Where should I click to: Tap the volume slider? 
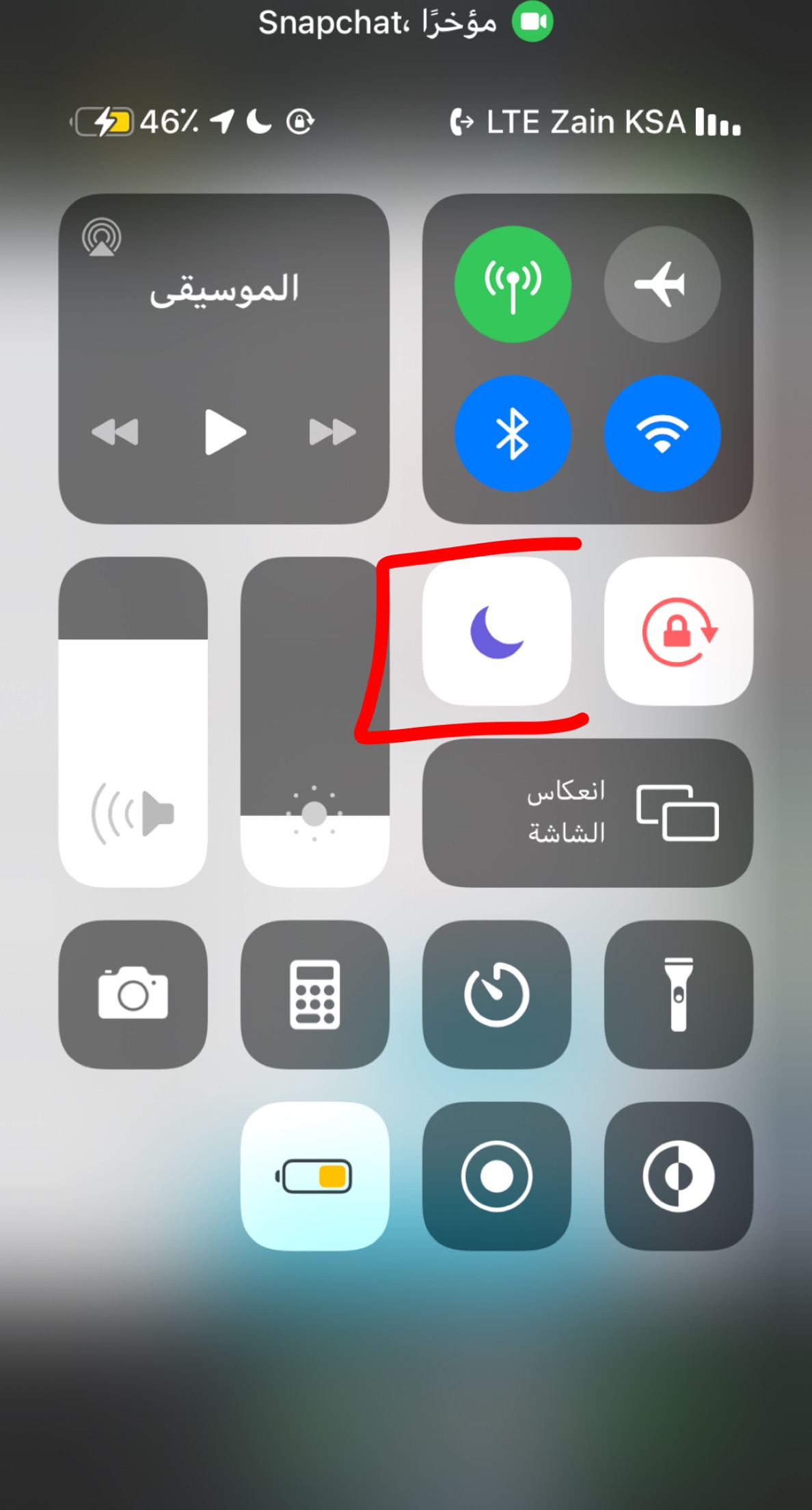[x=133, y=722]
